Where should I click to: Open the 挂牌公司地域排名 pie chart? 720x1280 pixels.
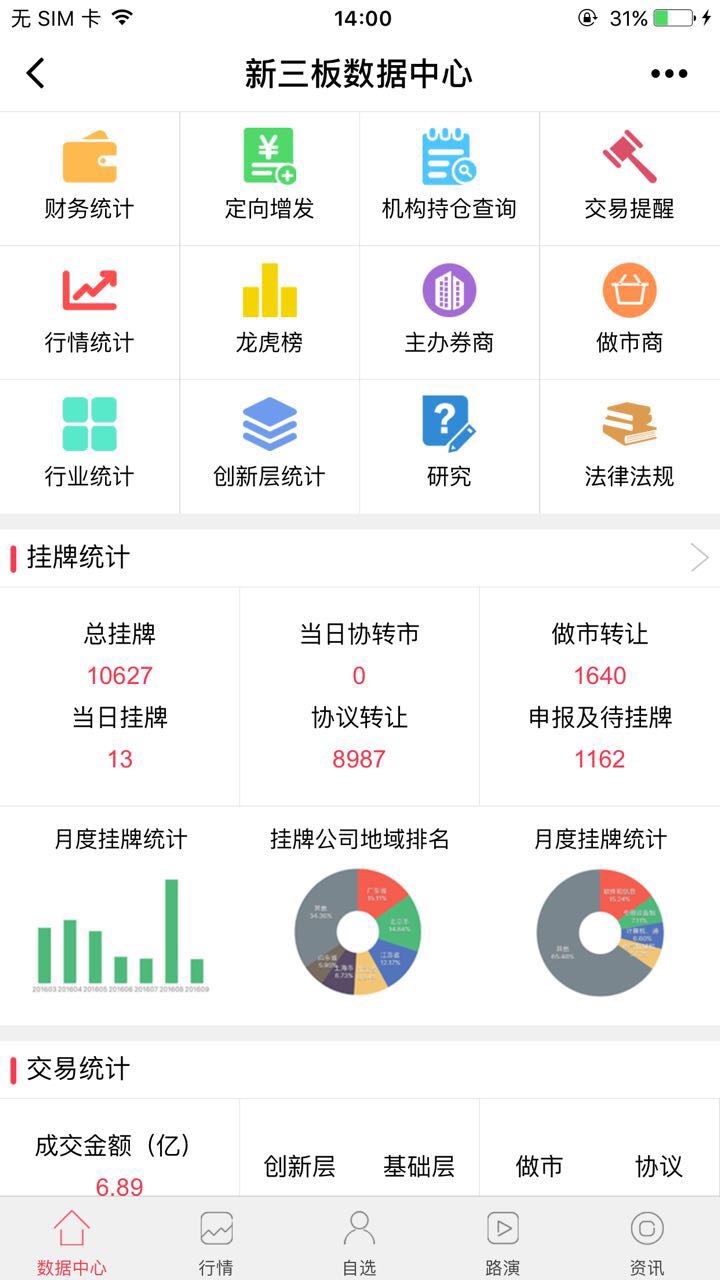click(359, 930)
